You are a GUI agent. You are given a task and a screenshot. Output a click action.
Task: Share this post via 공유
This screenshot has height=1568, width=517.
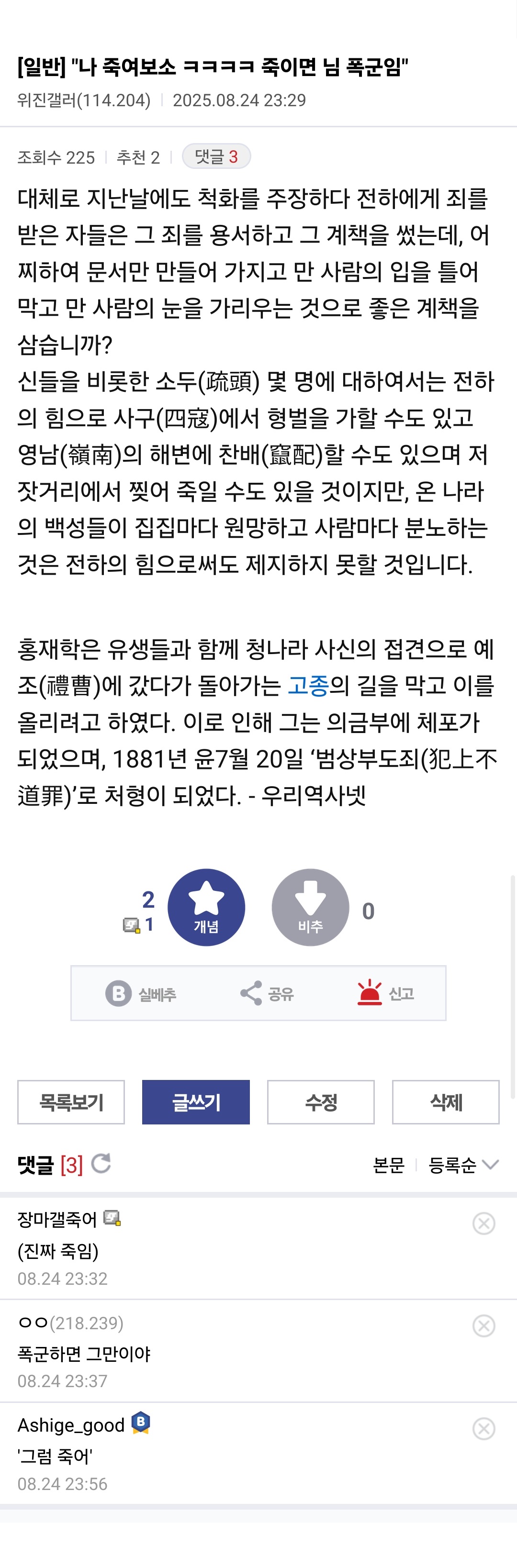(x=267, y=993)
